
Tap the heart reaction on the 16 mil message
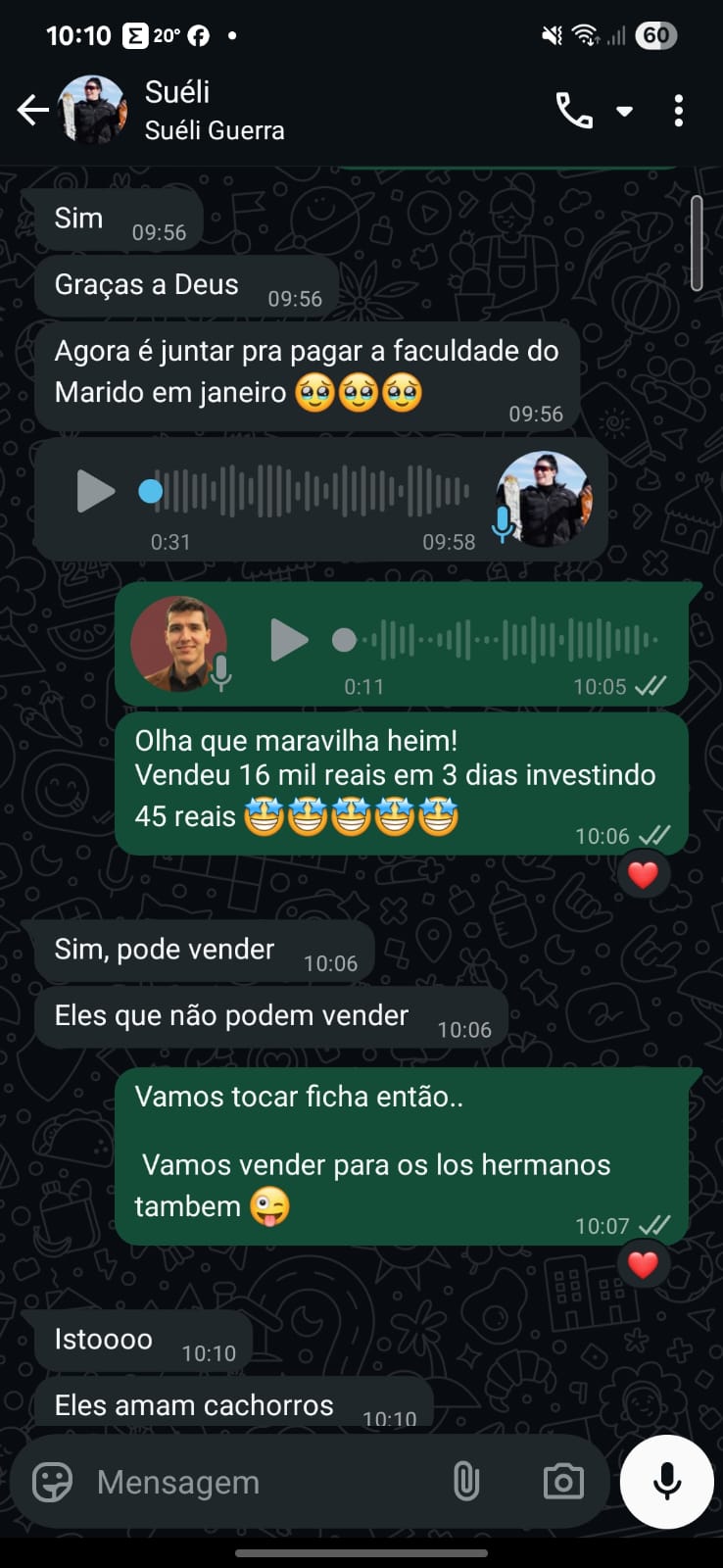coord(643,873)
